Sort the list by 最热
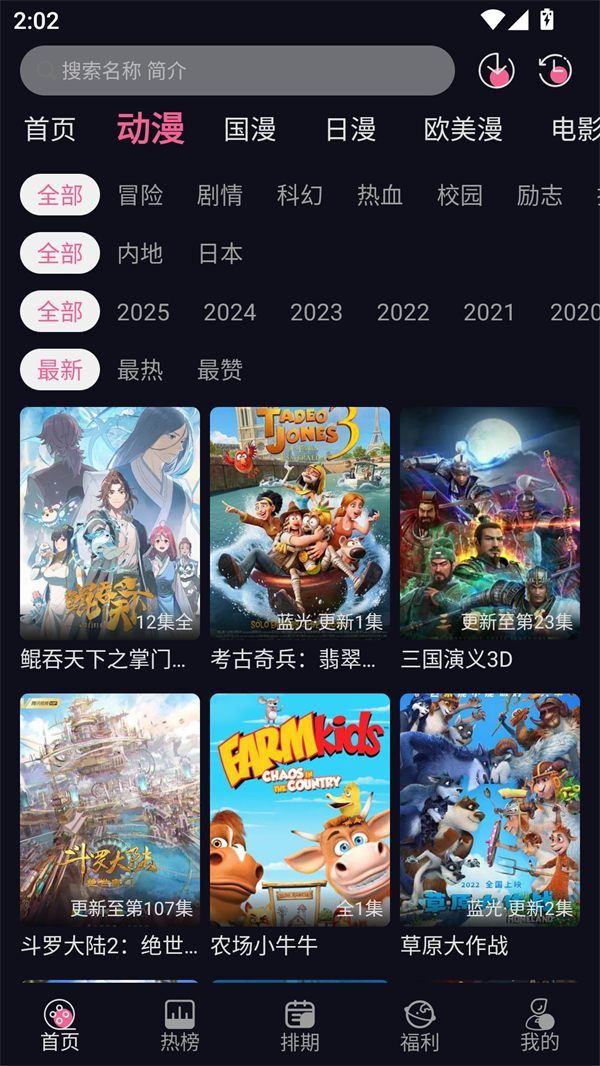Image resolution: width=600 pixels, height=1066 pixels. (140, 370)
